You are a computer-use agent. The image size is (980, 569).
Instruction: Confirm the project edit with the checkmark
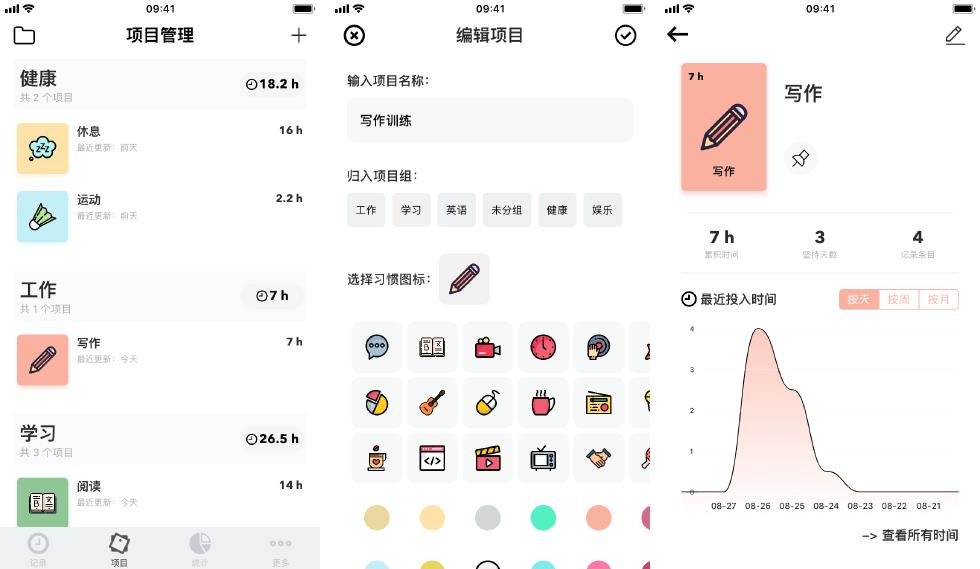(625, 36)
